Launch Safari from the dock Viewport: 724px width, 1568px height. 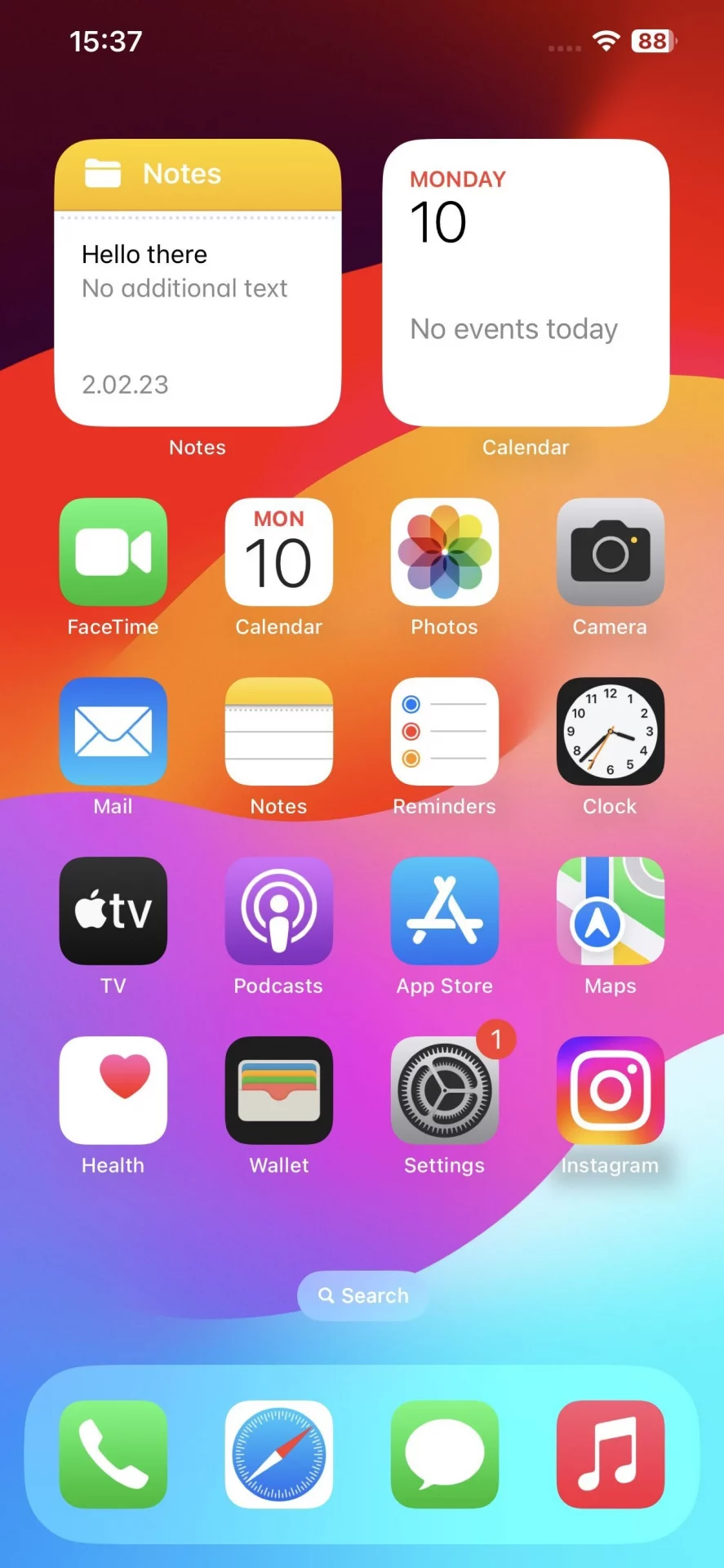coord(279,1454)
